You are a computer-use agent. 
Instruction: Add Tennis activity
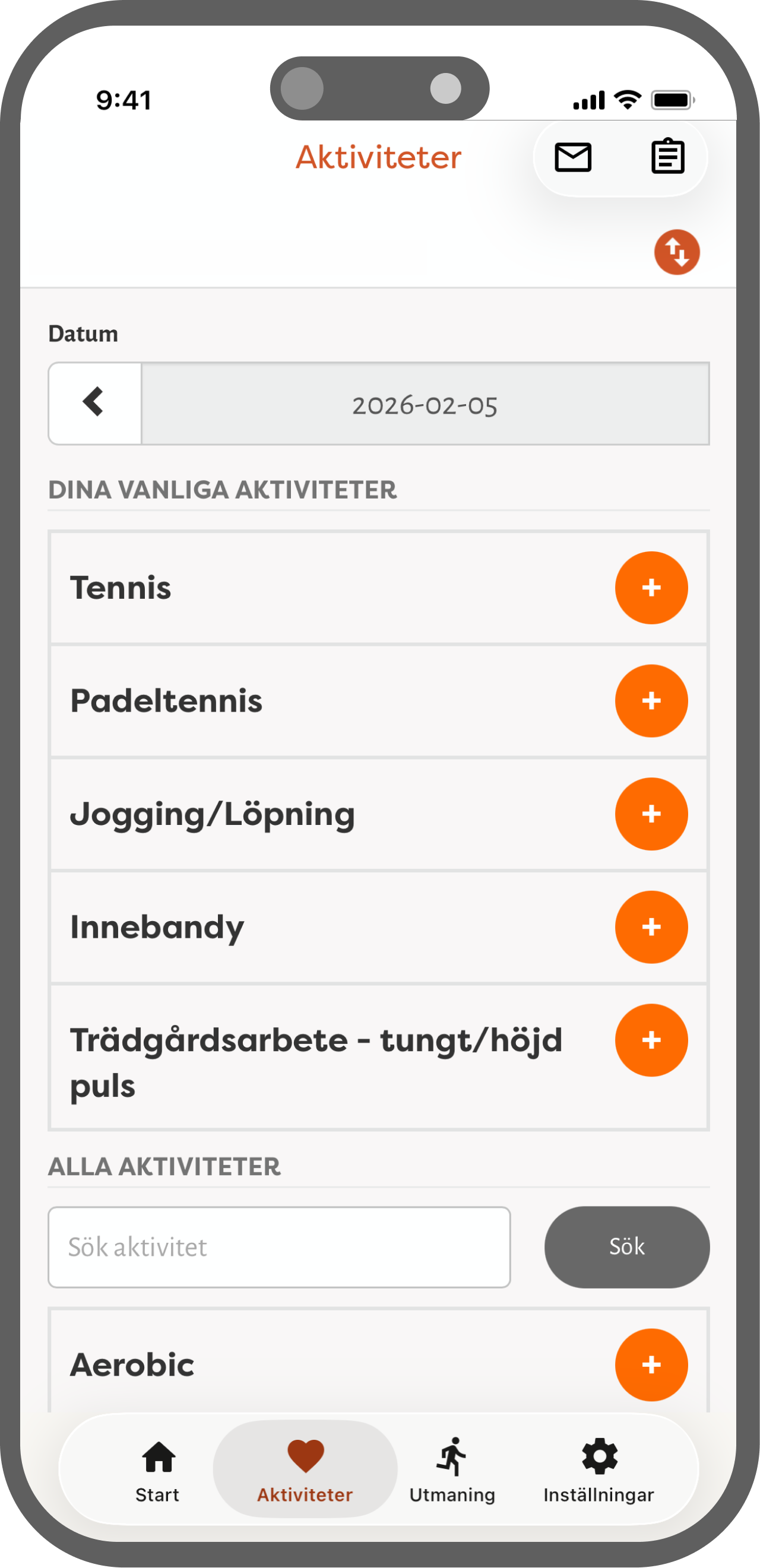tap(651, 588)
